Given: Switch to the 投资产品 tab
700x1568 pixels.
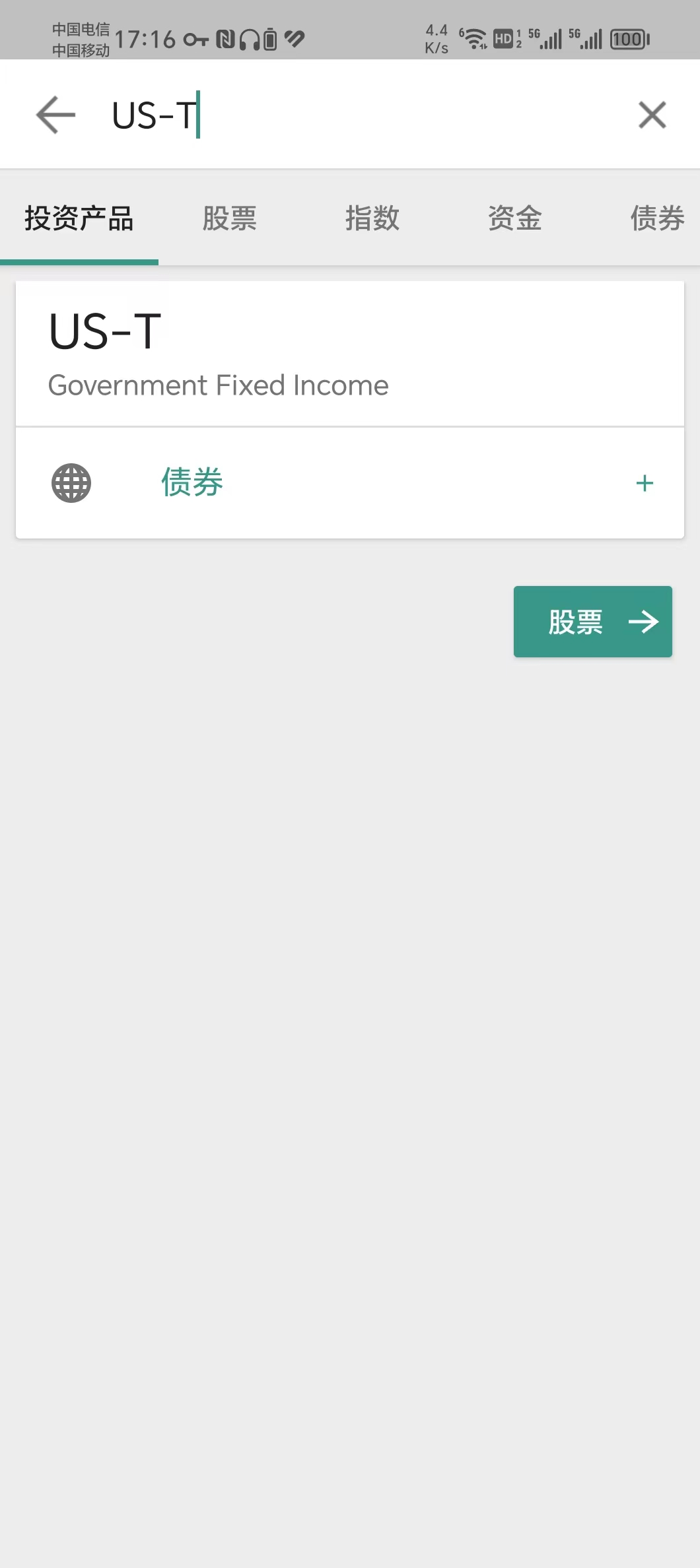Looking at the screenshot, I should (x=79, y=218).
